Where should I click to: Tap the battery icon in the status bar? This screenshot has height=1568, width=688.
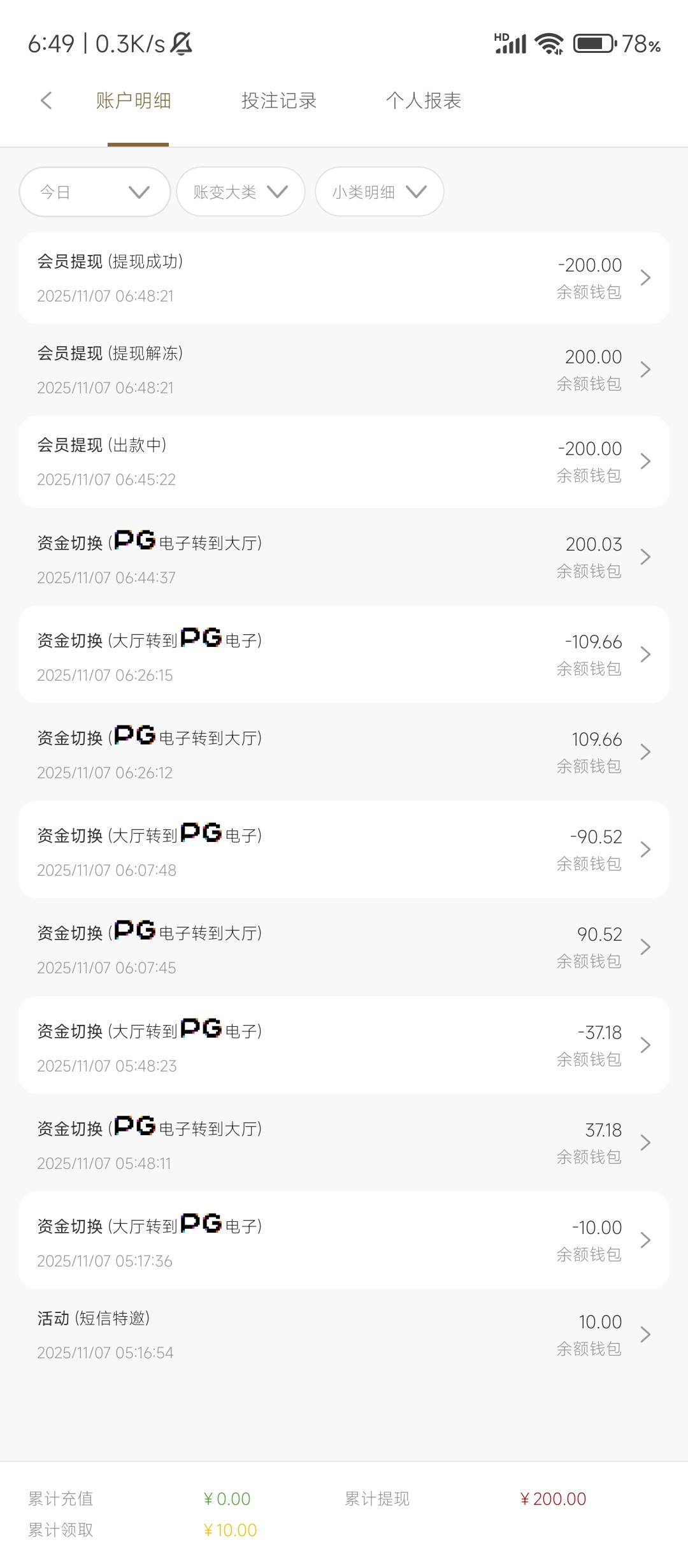click(594, 43)
